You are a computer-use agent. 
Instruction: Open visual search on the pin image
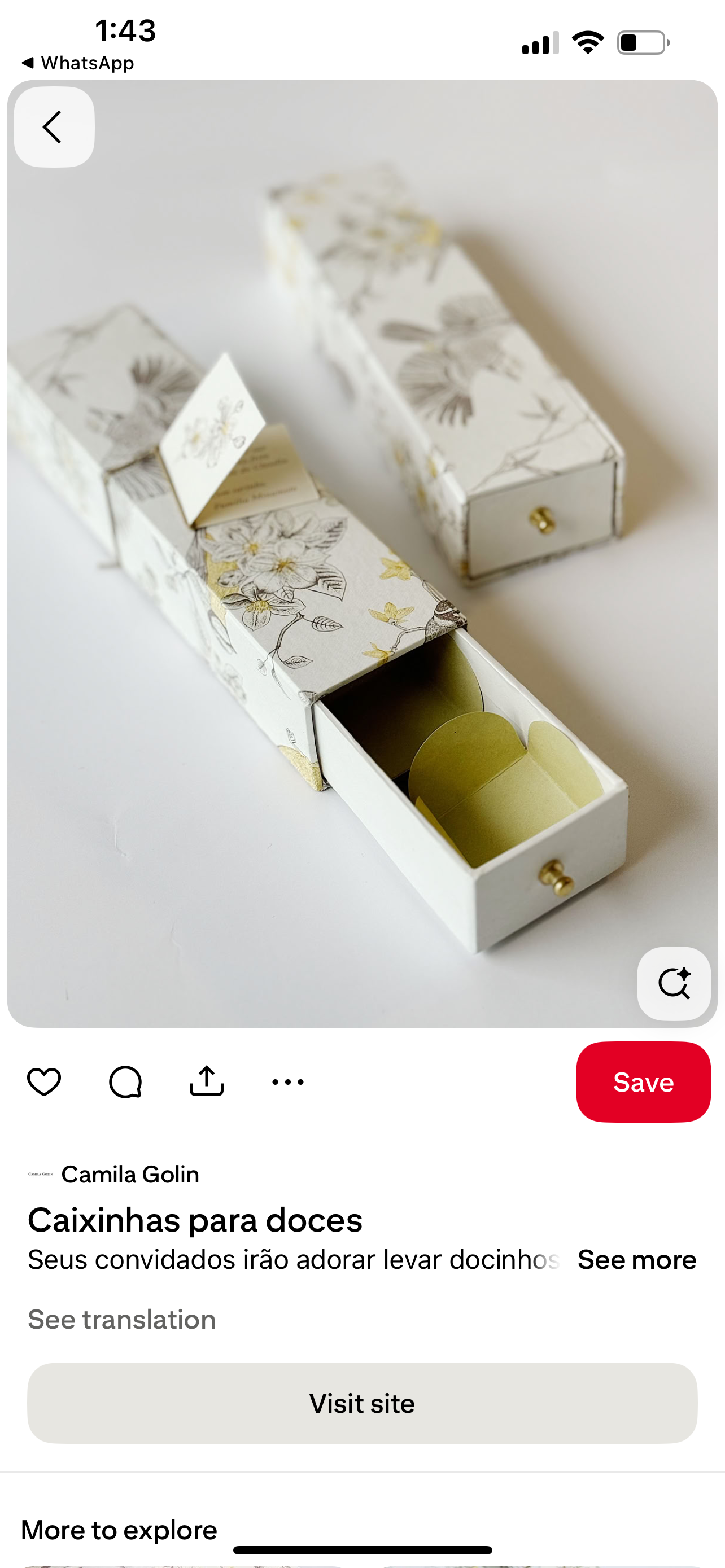coord(674,983)
